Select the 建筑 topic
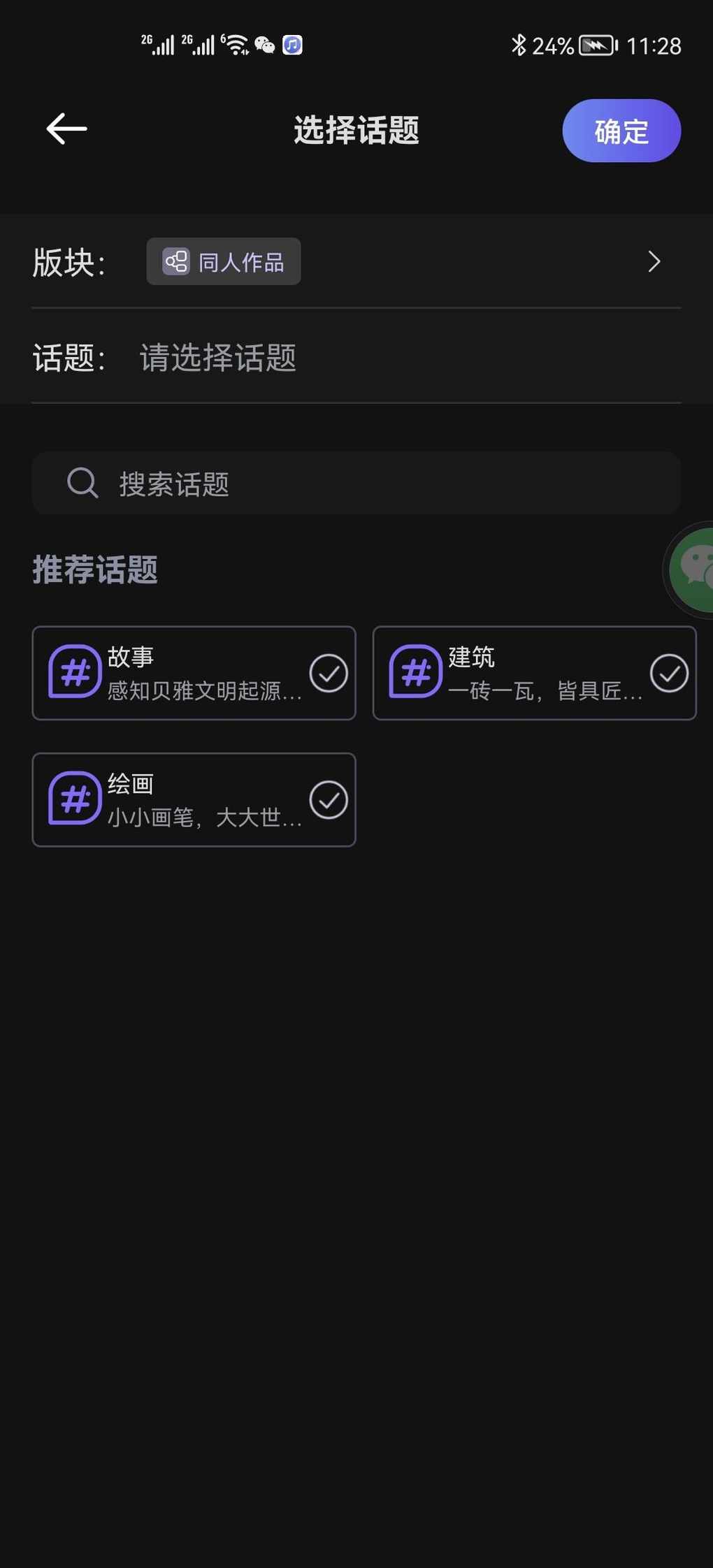This screenshot has height=1568, width=713. coord(534,673)
